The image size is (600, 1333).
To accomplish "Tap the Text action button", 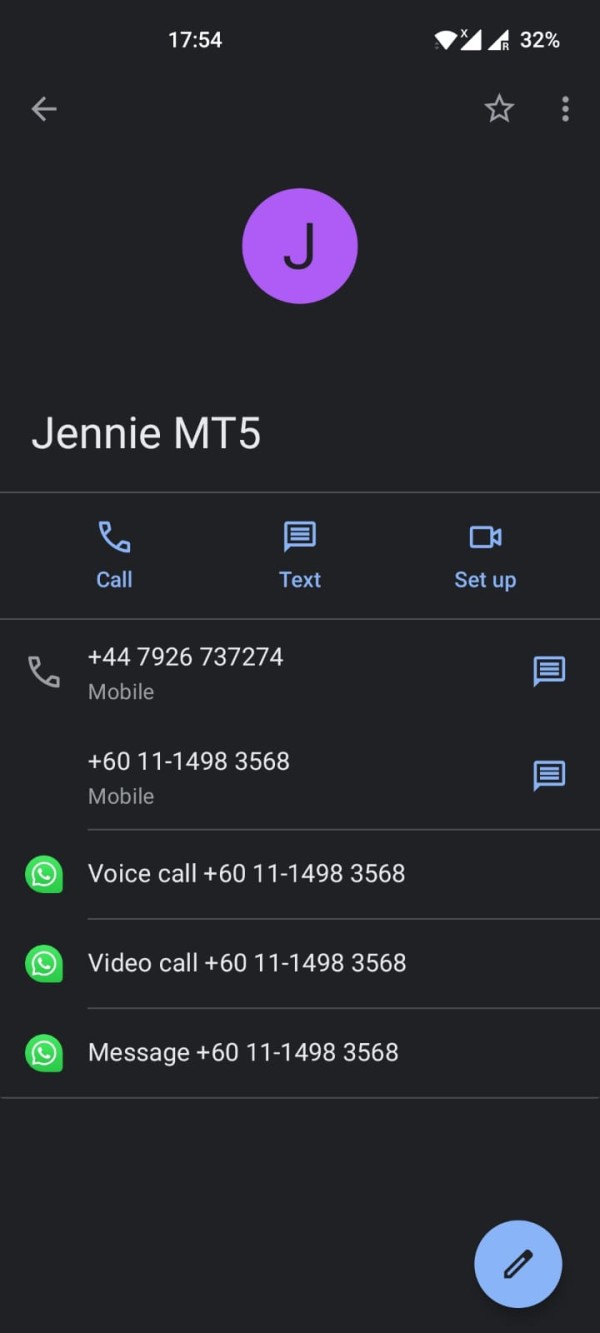I will (300, 556).
